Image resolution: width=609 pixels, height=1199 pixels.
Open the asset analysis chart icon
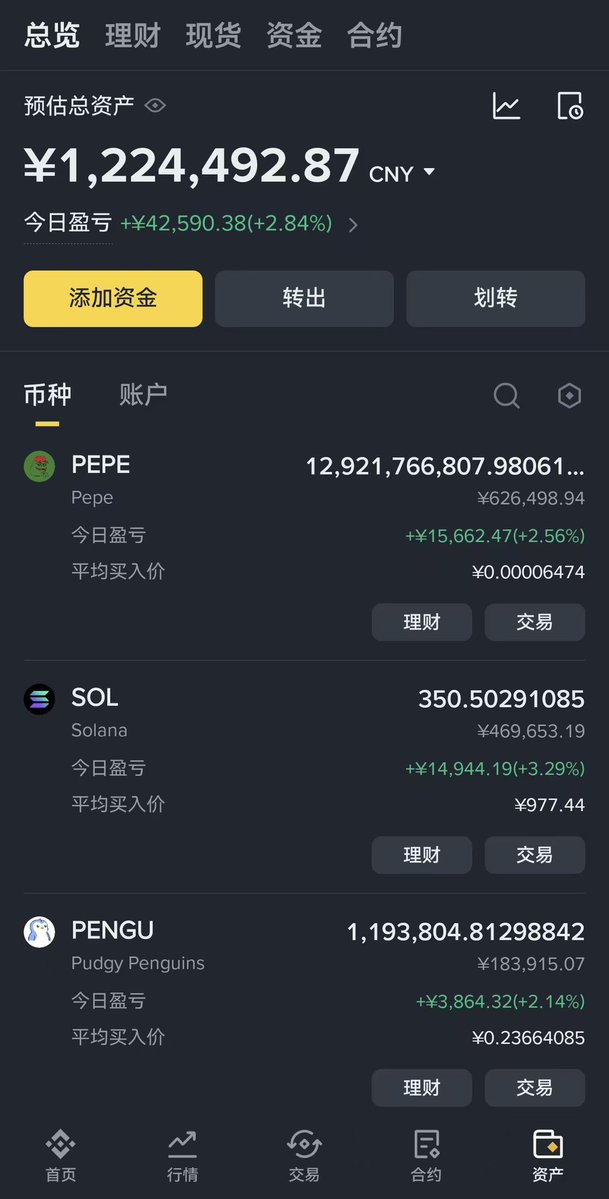pos(506,106)
